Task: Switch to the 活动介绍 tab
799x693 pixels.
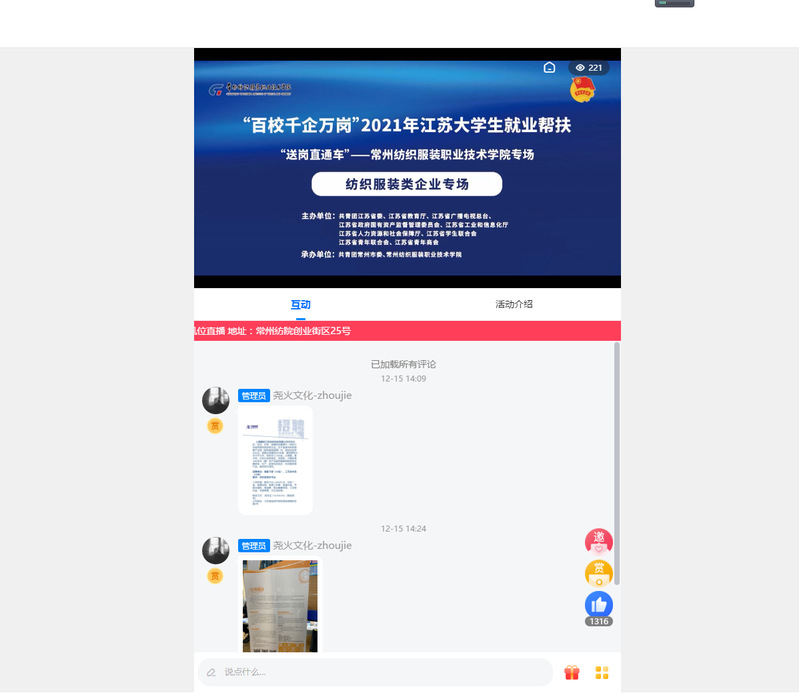Action: click(514, 304)
